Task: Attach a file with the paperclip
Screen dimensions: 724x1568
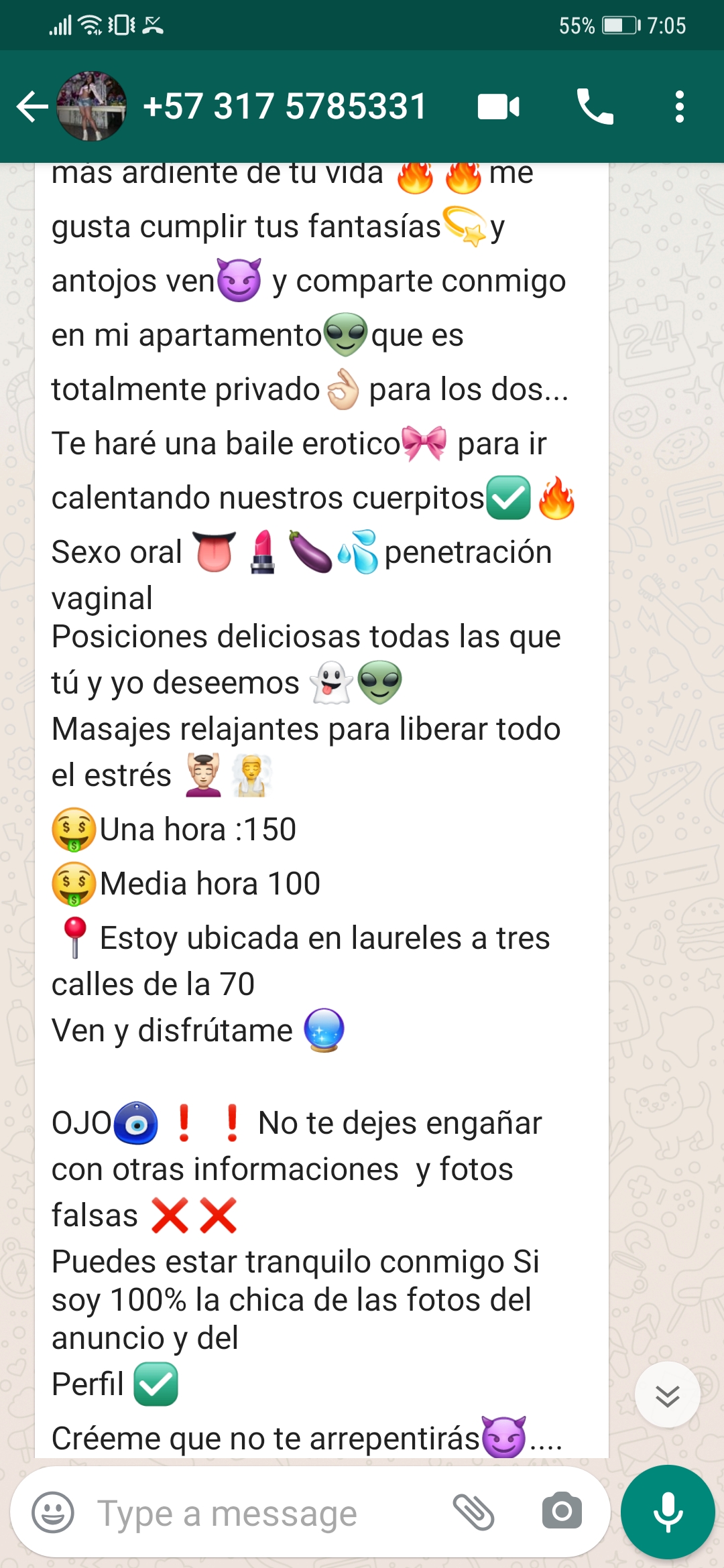Action: tap(473, 1512)
